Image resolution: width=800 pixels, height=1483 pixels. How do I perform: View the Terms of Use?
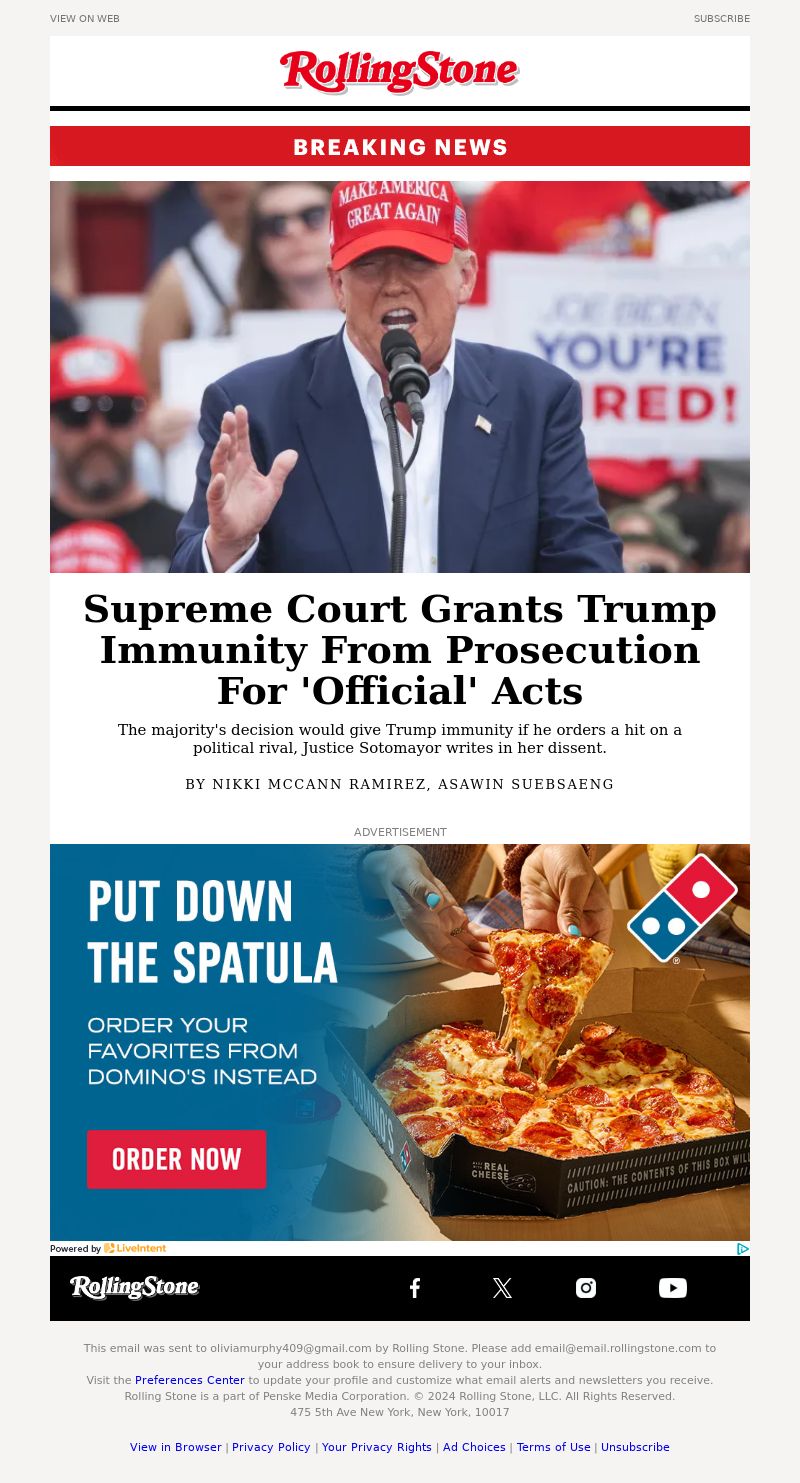click(553, 1447)
